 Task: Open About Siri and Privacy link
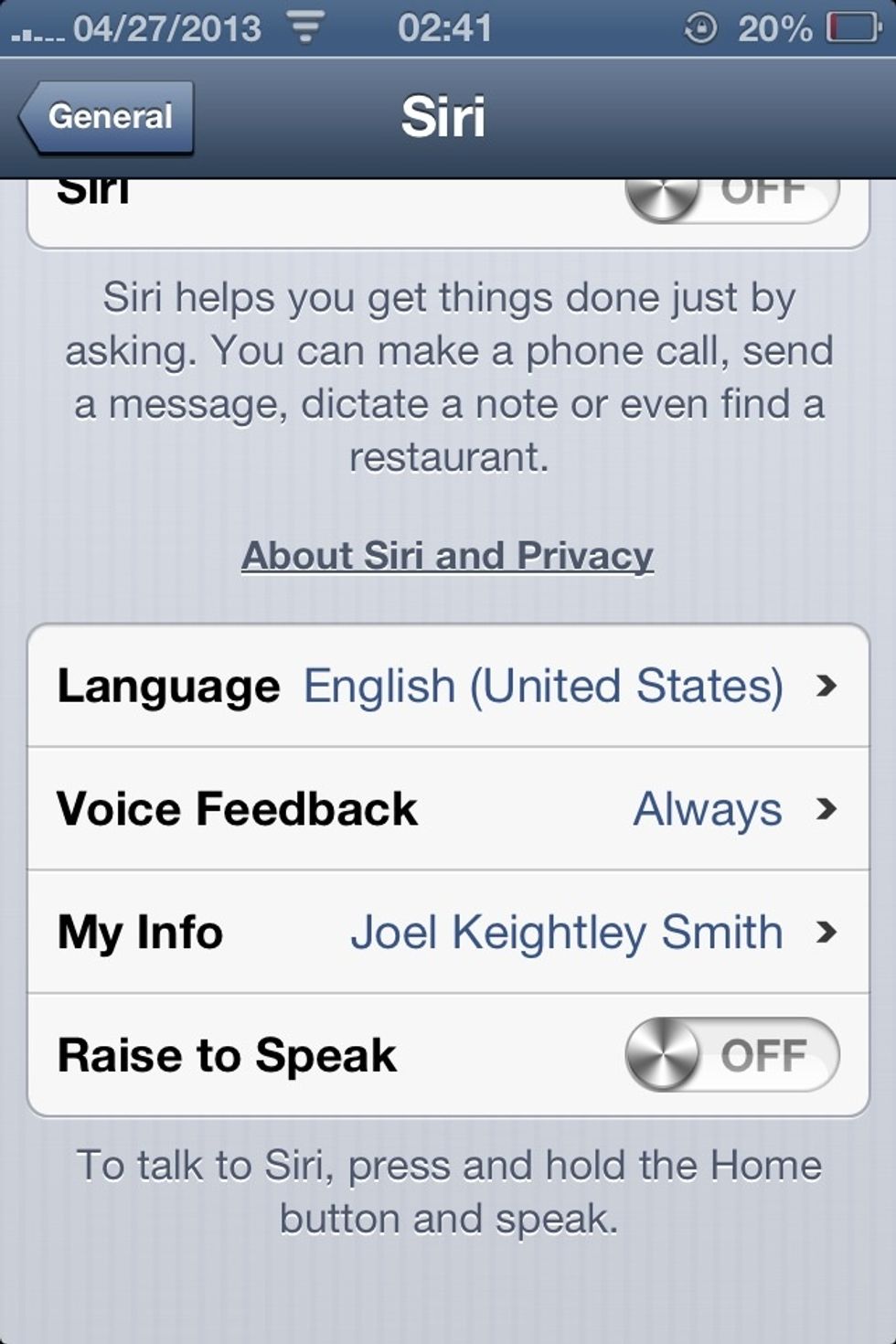click(447, 556)
